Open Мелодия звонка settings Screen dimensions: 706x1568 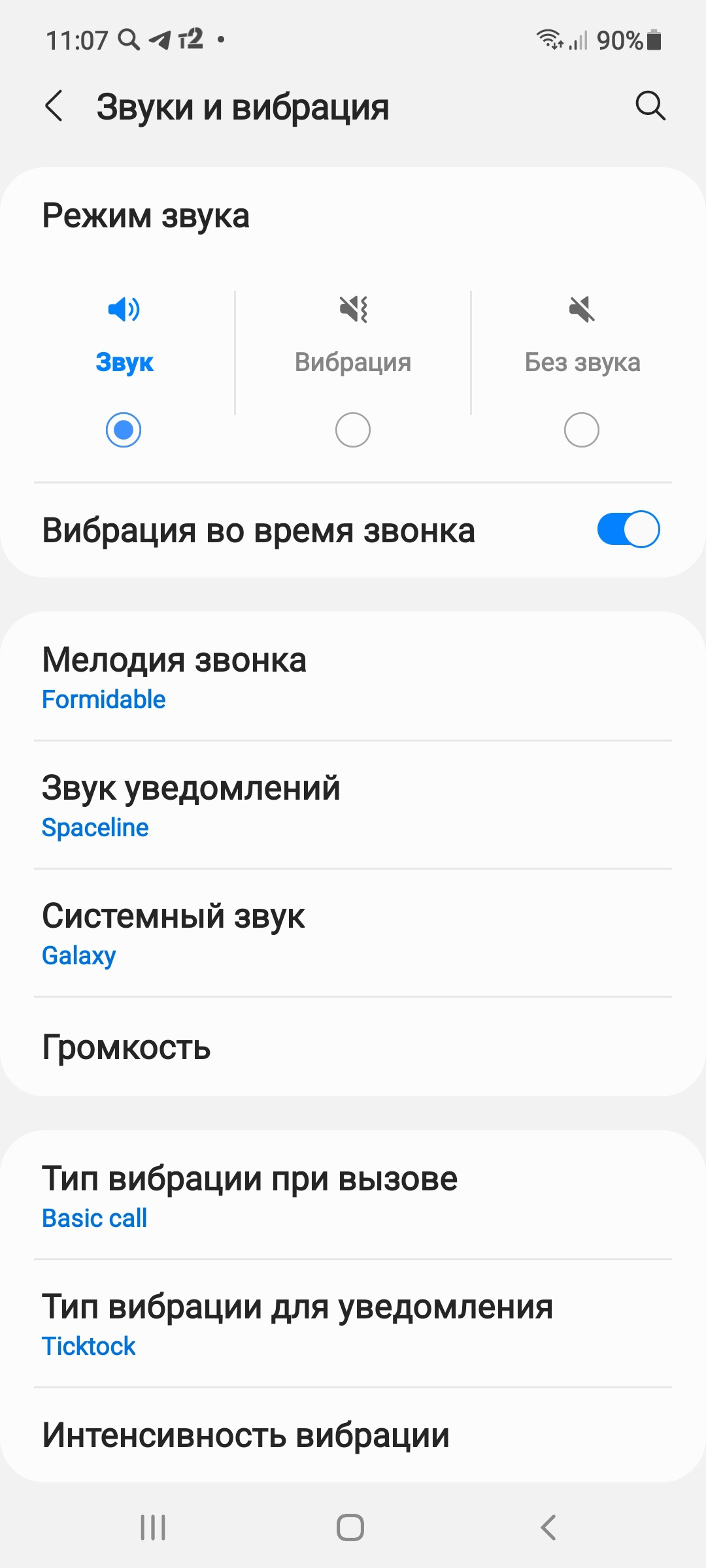click(353, 676)
